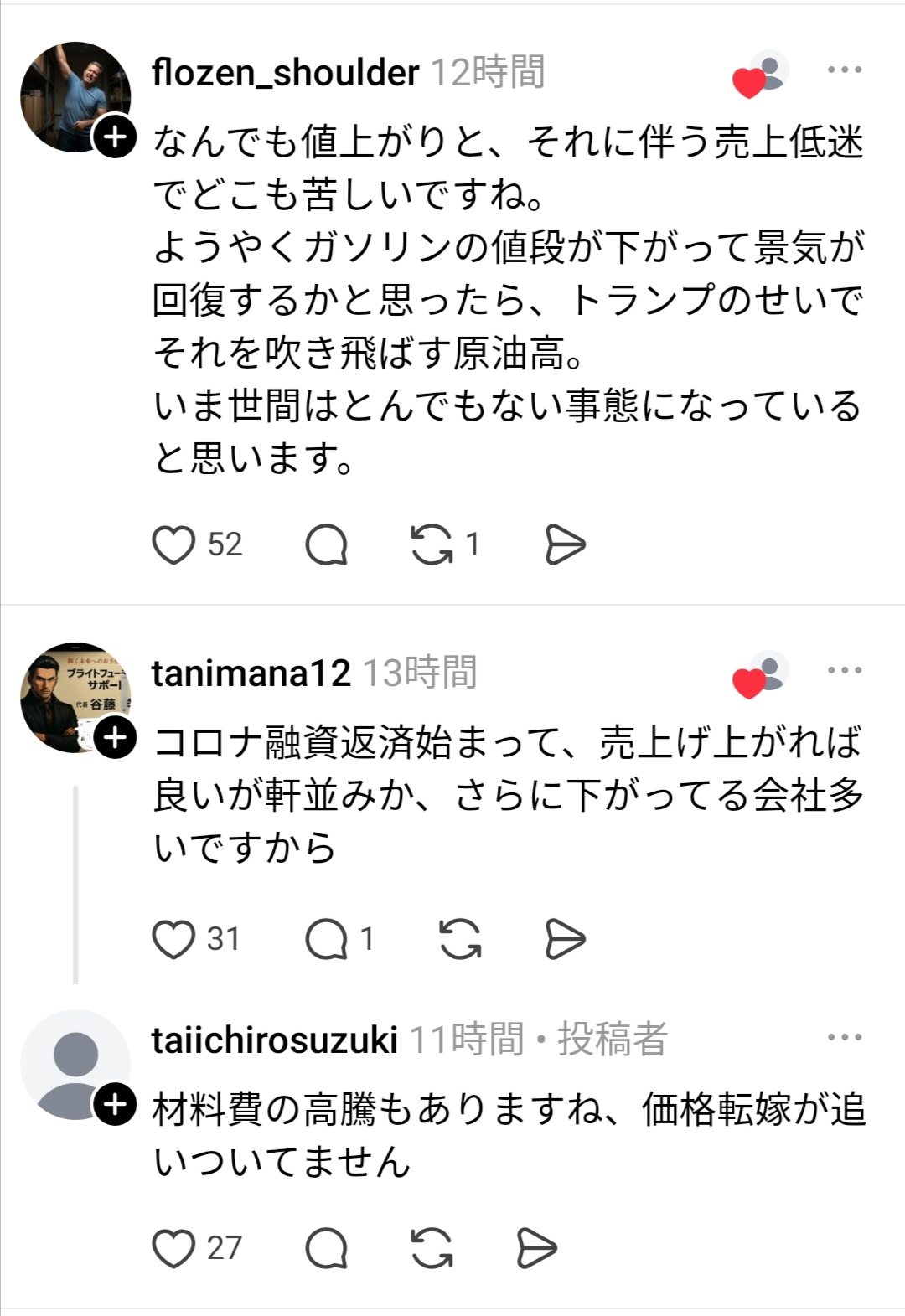Open flozen_shoulder's profile name
Viewport: 905px width, 1316px height.
(285, 73)
